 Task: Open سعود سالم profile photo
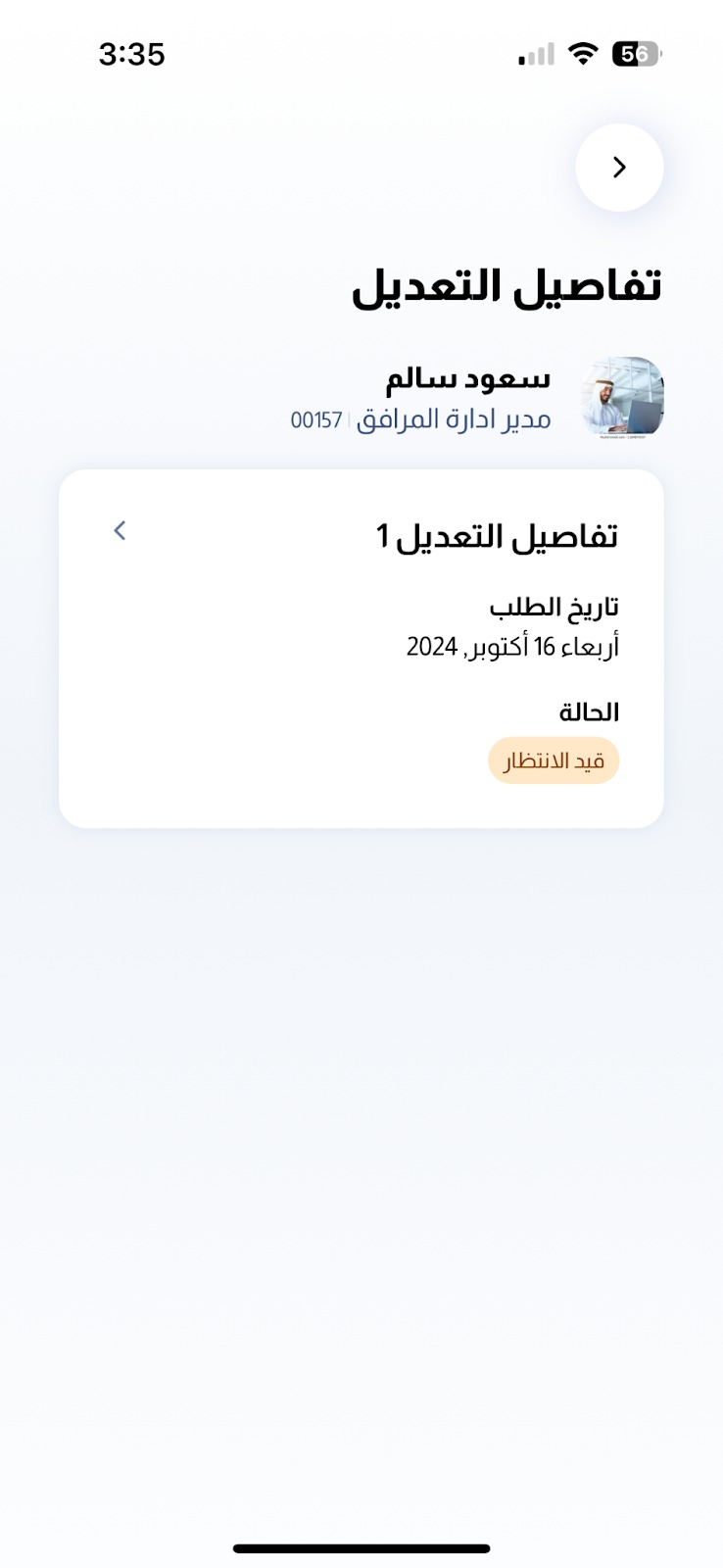tap(622, 397)
